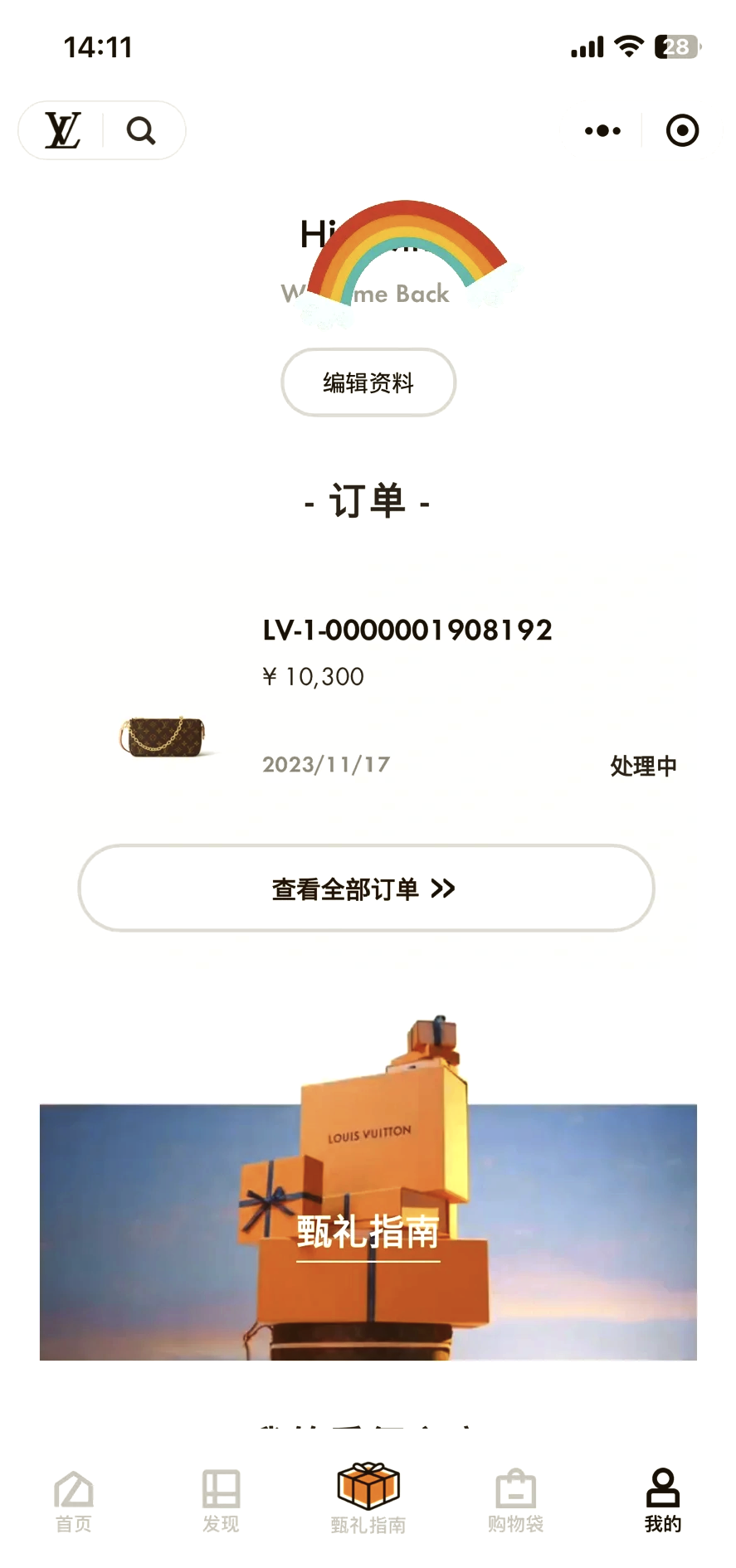Select the 我的 profile tab
Viewport: 736px width, 1568px height.
coord(662,1502)
